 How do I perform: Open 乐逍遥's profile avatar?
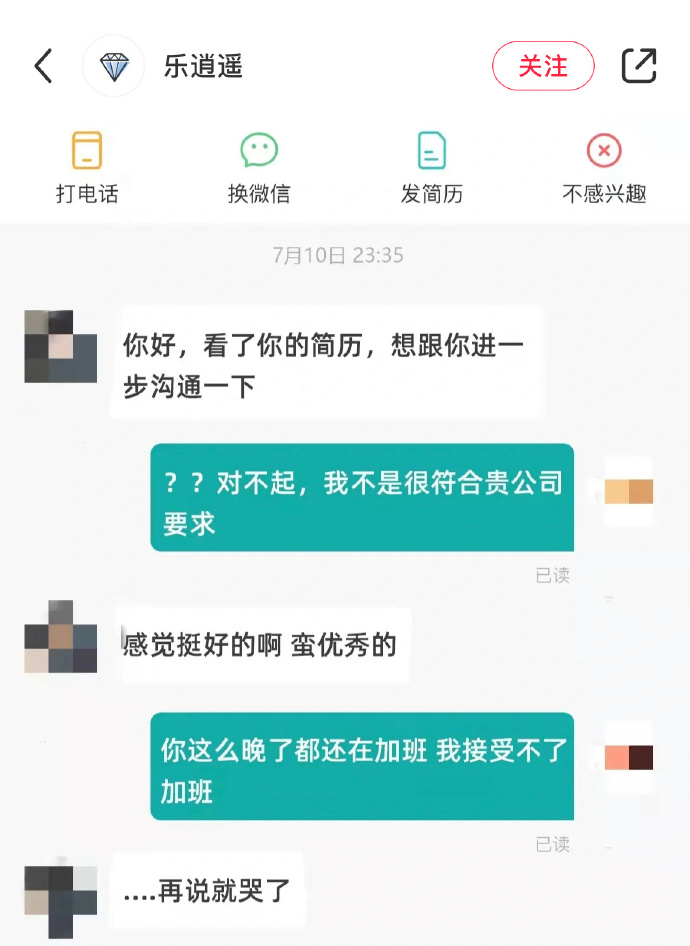114,67
